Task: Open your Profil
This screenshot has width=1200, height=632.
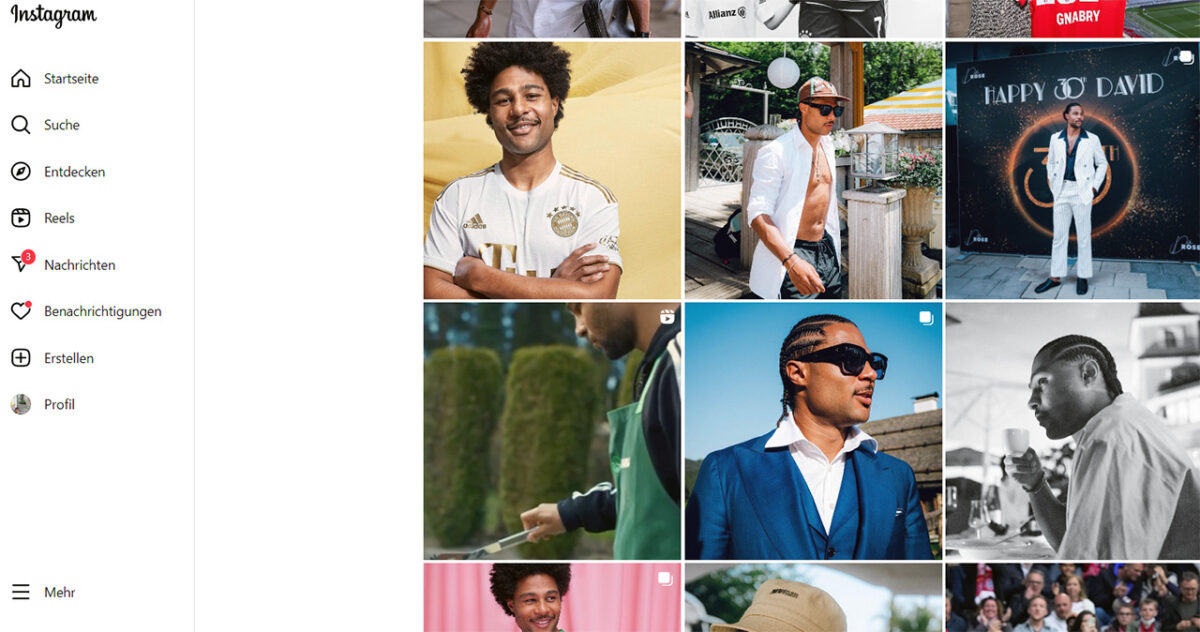Action: click(58, 404)
